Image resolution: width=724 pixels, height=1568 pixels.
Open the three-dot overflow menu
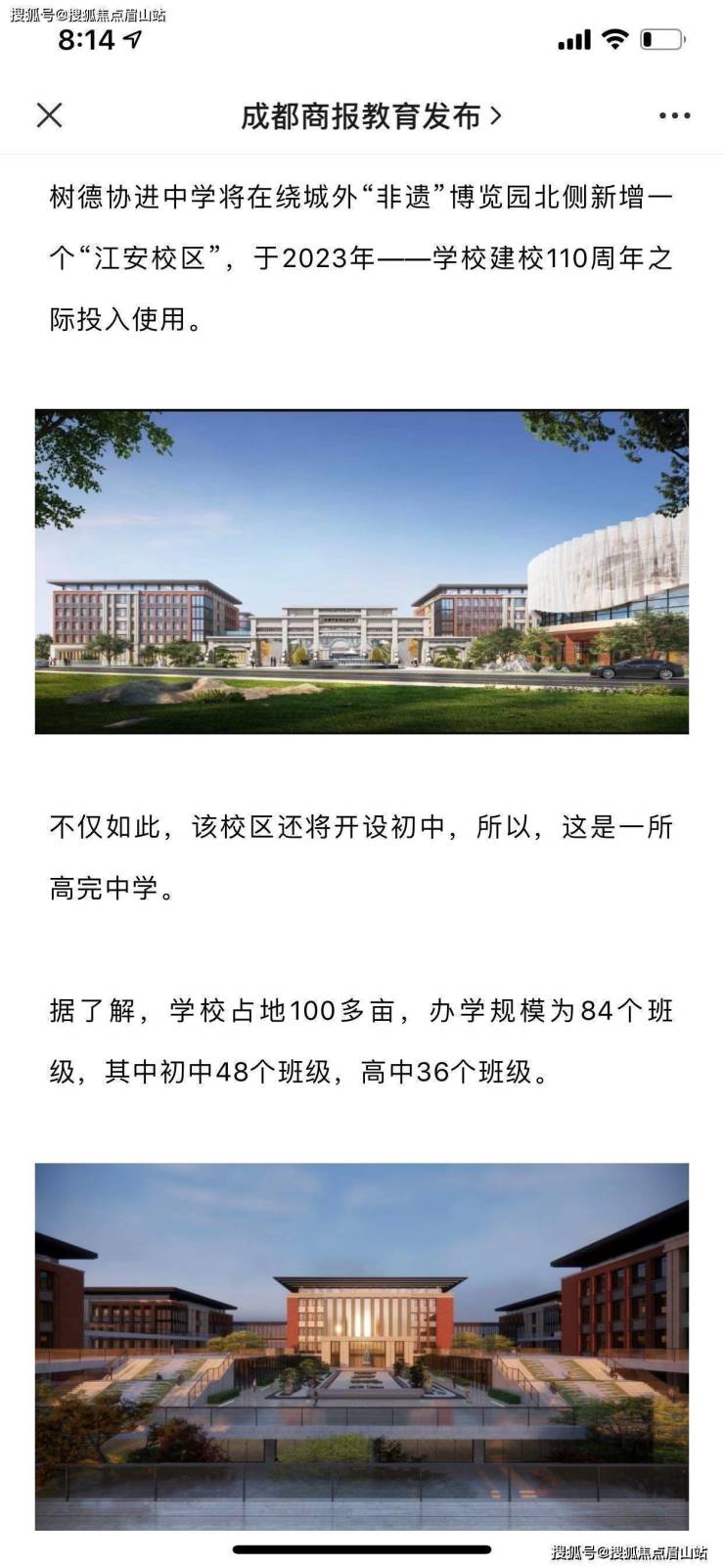pyautogui.click(x=674, y=116)
